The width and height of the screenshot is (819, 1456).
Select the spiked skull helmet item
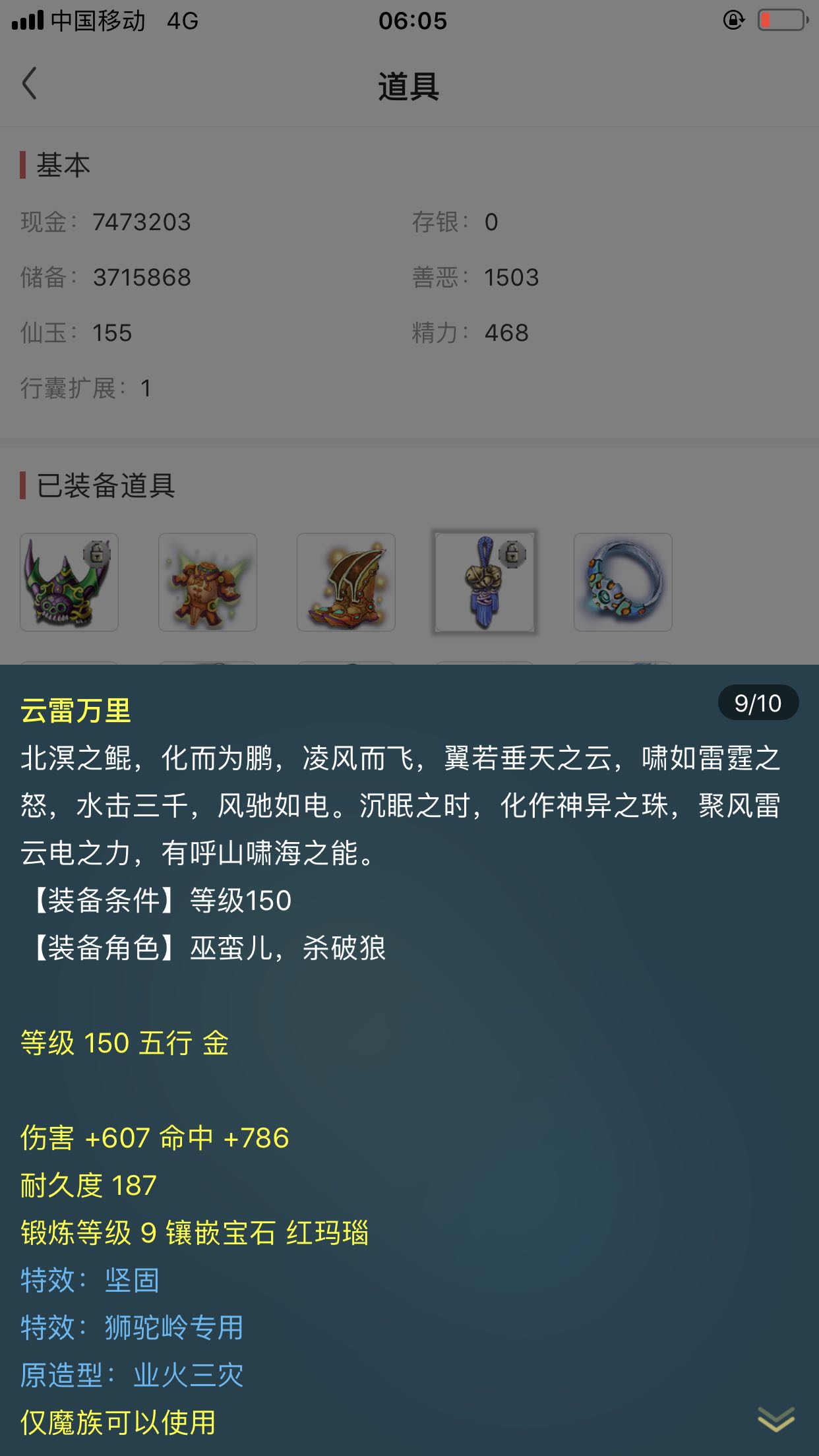pyautogui.click(x=69, y=582)
